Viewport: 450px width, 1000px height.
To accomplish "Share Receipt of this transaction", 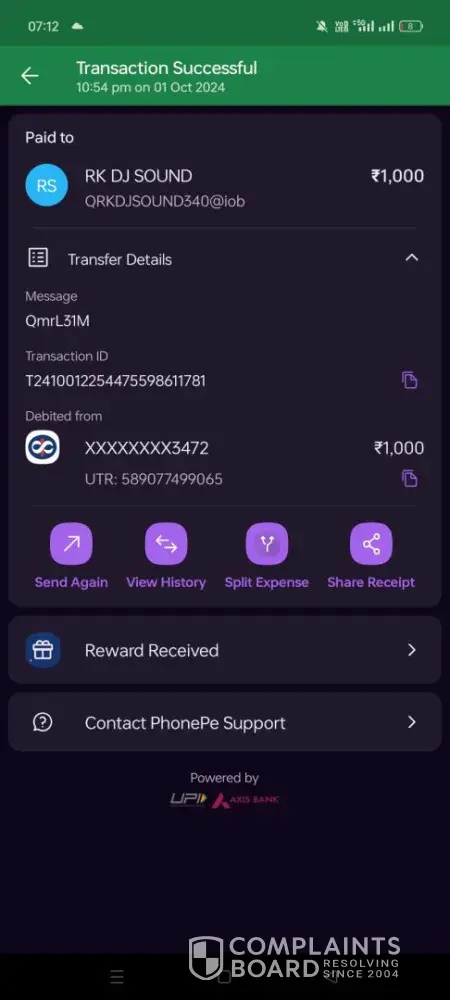I will (371, 555).
